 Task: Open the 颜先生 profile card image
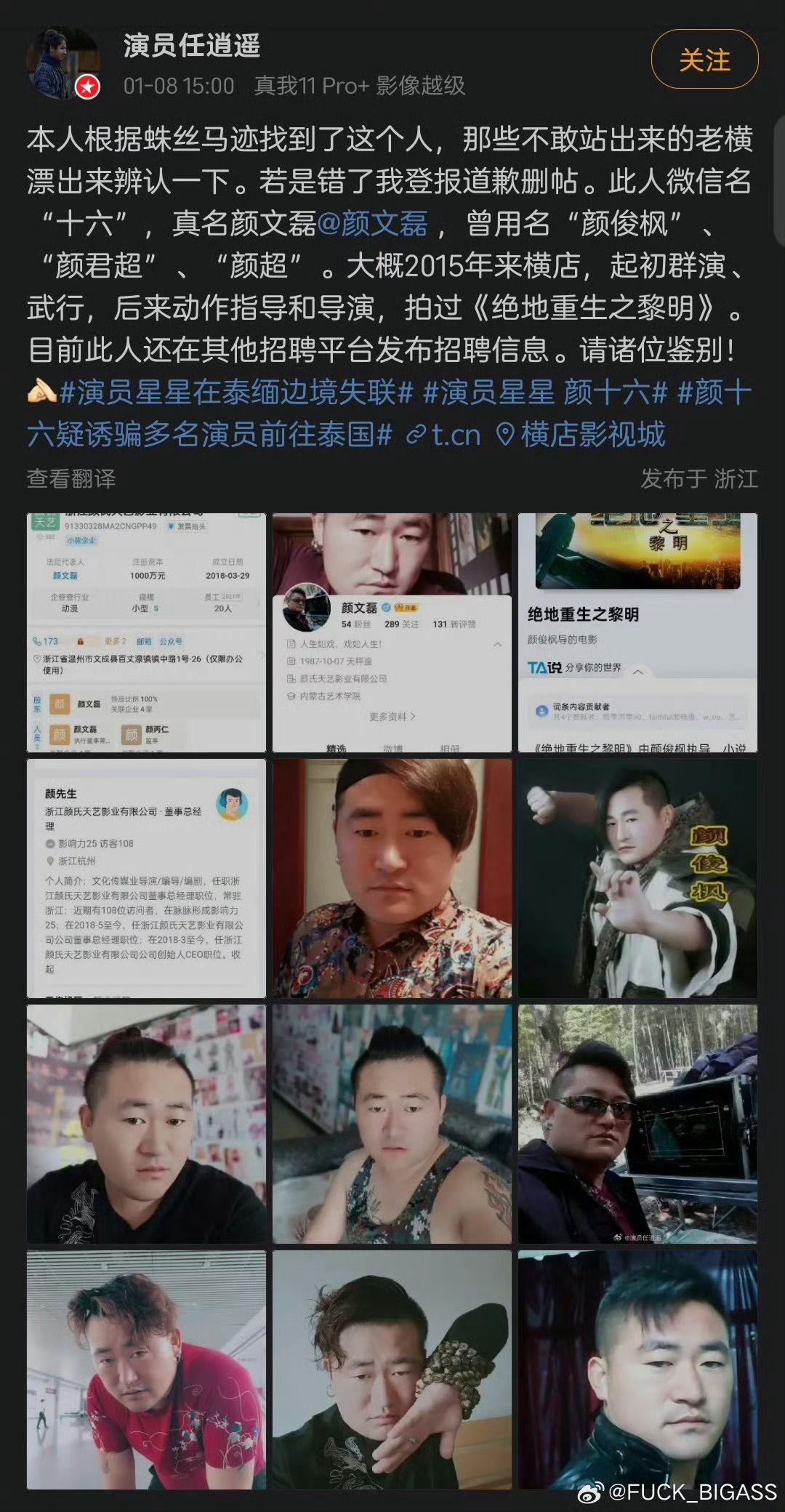[x=146, y=878]
